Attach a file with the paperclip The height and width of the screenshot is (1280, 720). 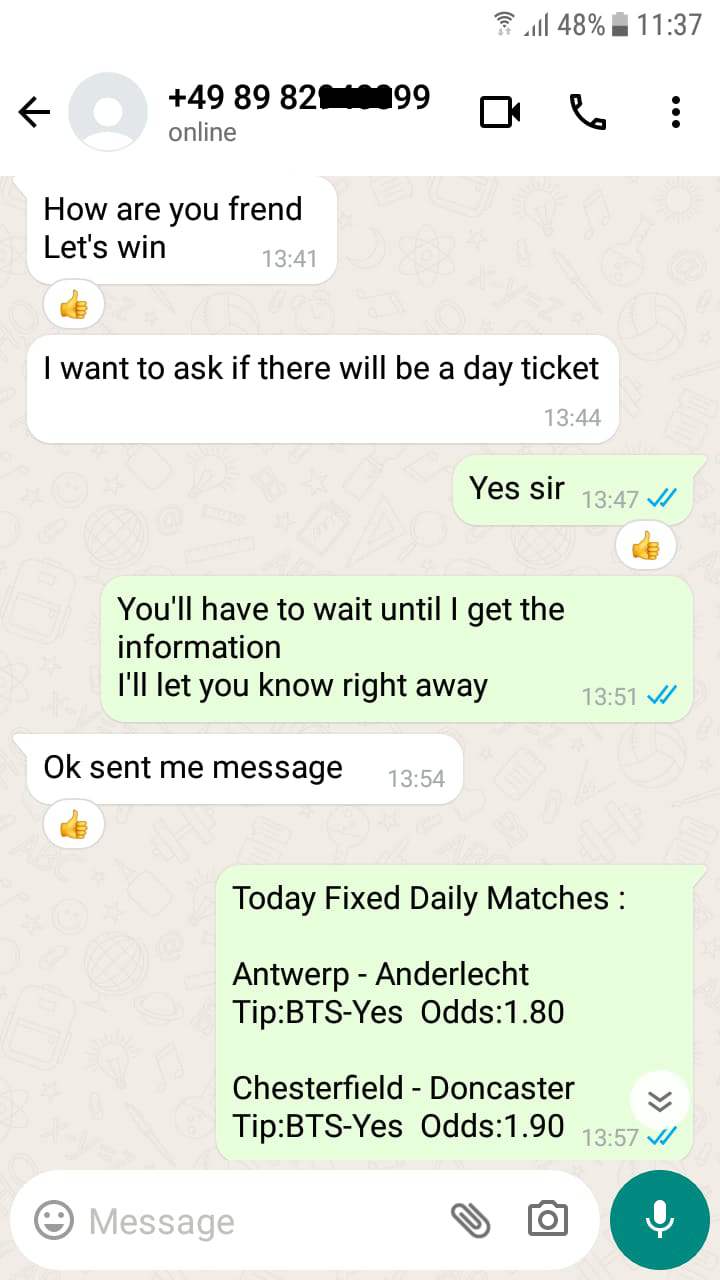point(470,1219)
